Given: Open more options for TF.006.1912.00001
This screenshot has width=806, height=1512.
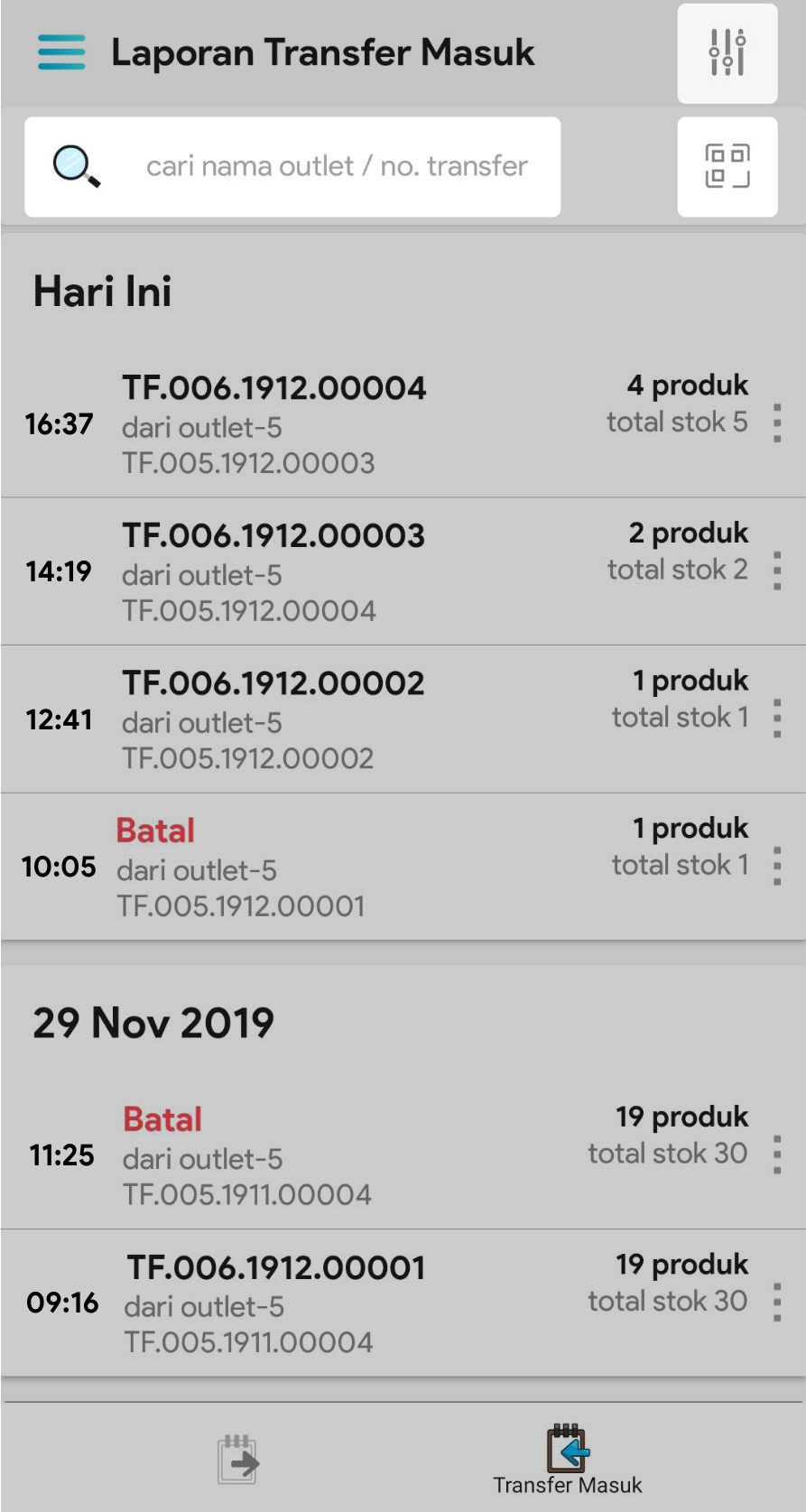Looking at the screenshot, I should tap(777, 1303).
